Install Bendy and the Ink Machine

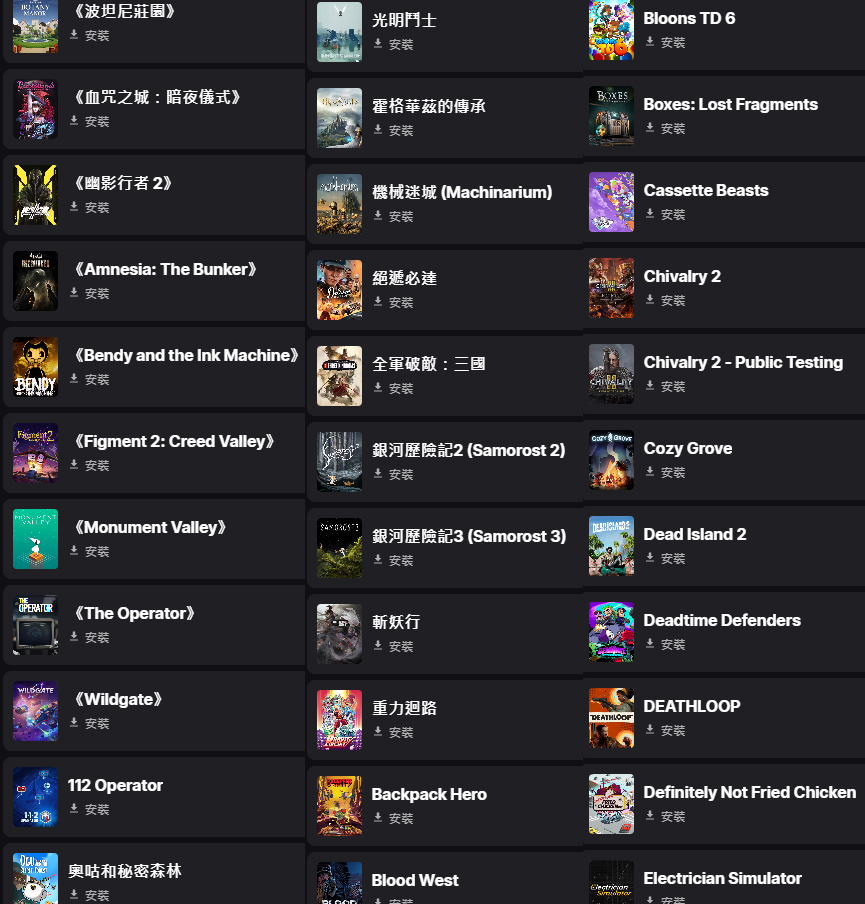click(x=90, y=380)
